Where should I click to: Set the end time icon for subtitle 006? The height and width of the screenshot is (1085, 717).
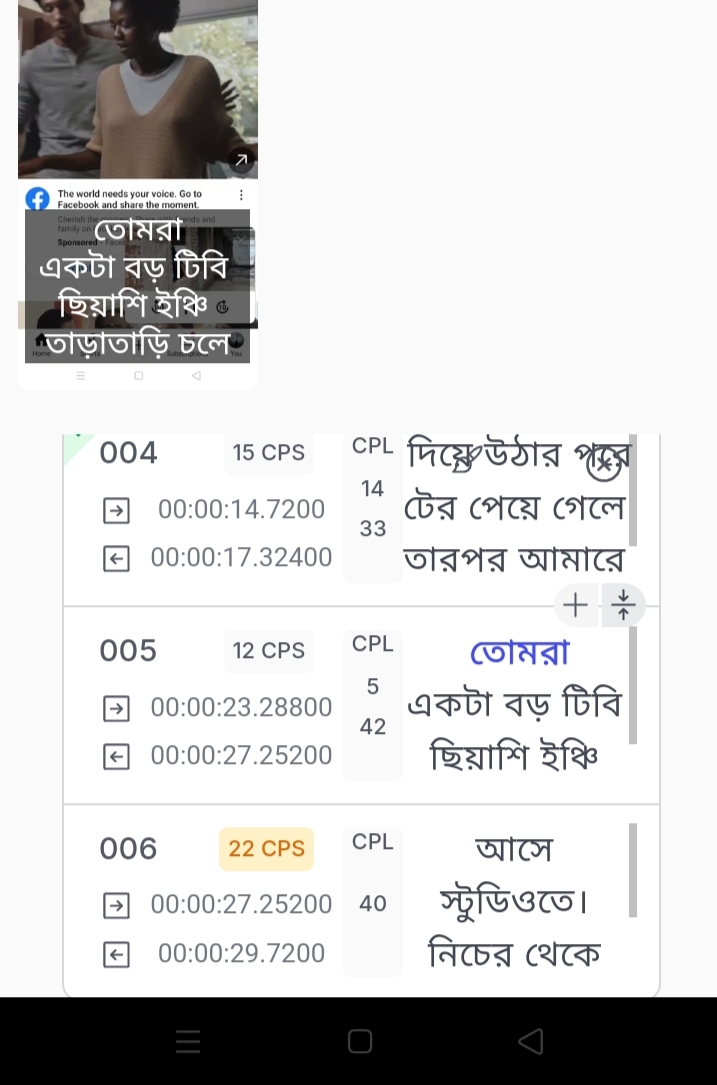pos(116,955)
